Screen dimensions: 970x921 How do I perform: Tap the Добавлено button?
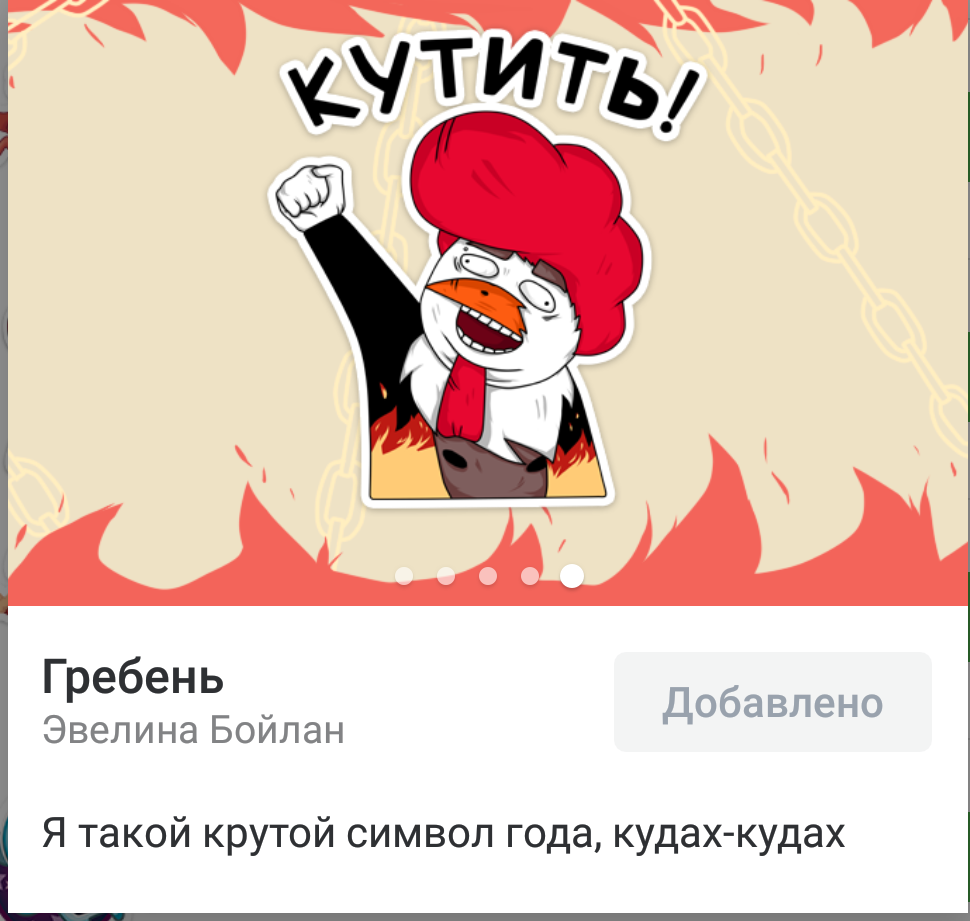point(772,702)
